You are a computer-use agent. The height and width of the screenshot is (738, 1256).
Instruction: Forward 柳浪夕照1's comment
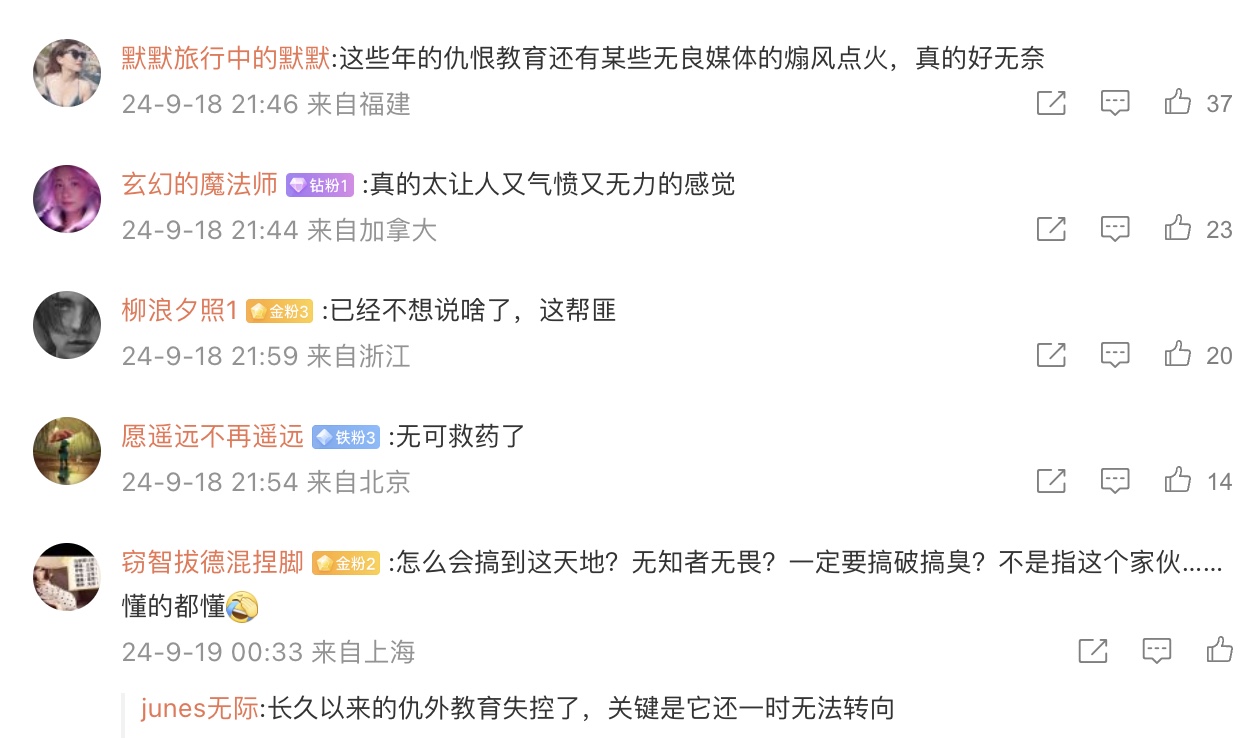point(1051,354)
